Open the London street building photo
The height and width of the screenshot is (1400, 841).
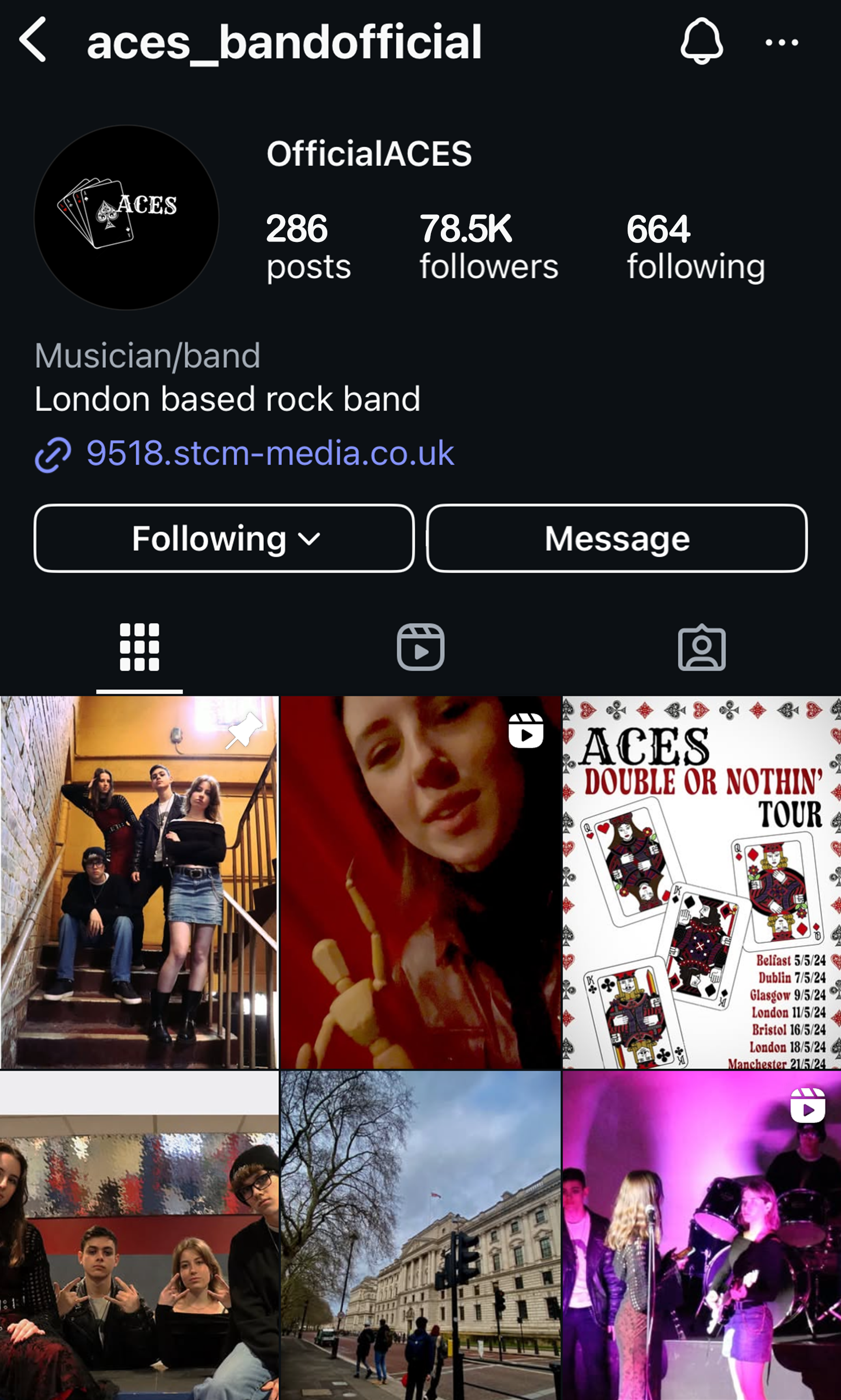click(x=420, y=1235)
